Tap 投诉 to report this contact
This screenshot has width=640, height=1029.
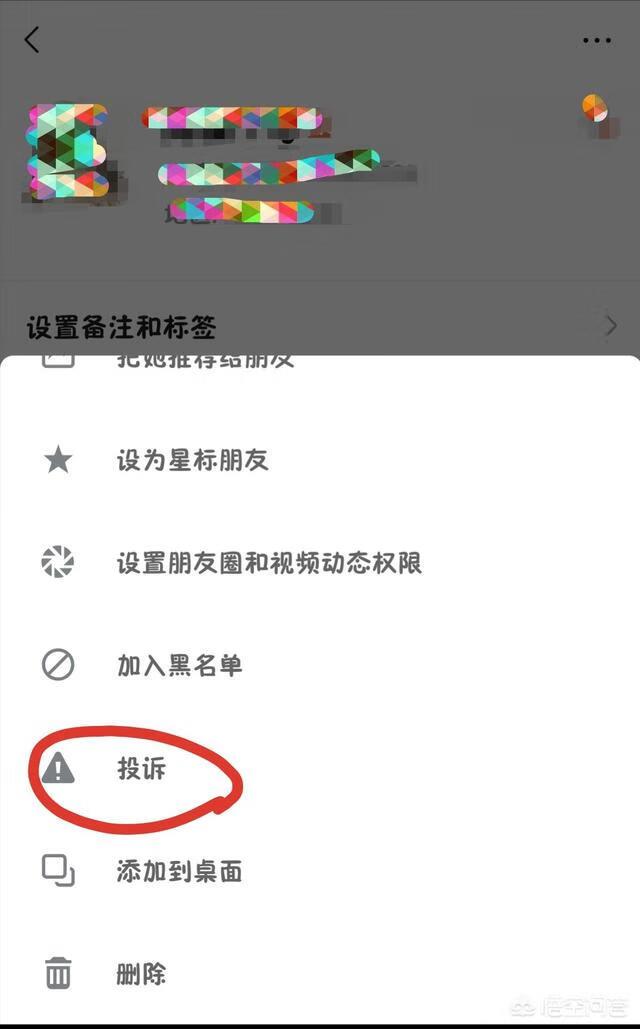click(x=141, y=768)
